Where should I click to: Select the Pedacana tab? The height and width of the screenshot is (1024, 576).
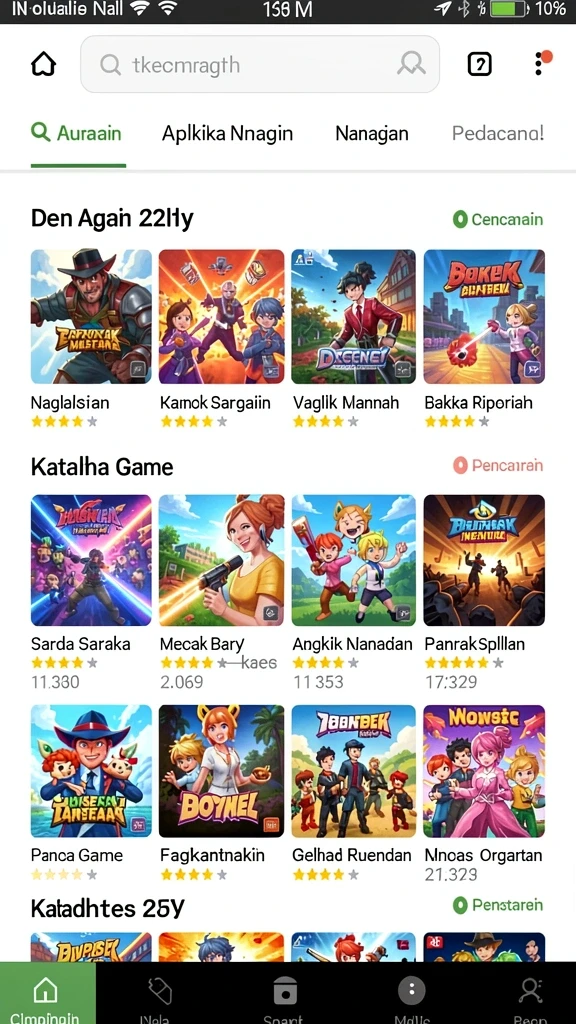point(498,133)
